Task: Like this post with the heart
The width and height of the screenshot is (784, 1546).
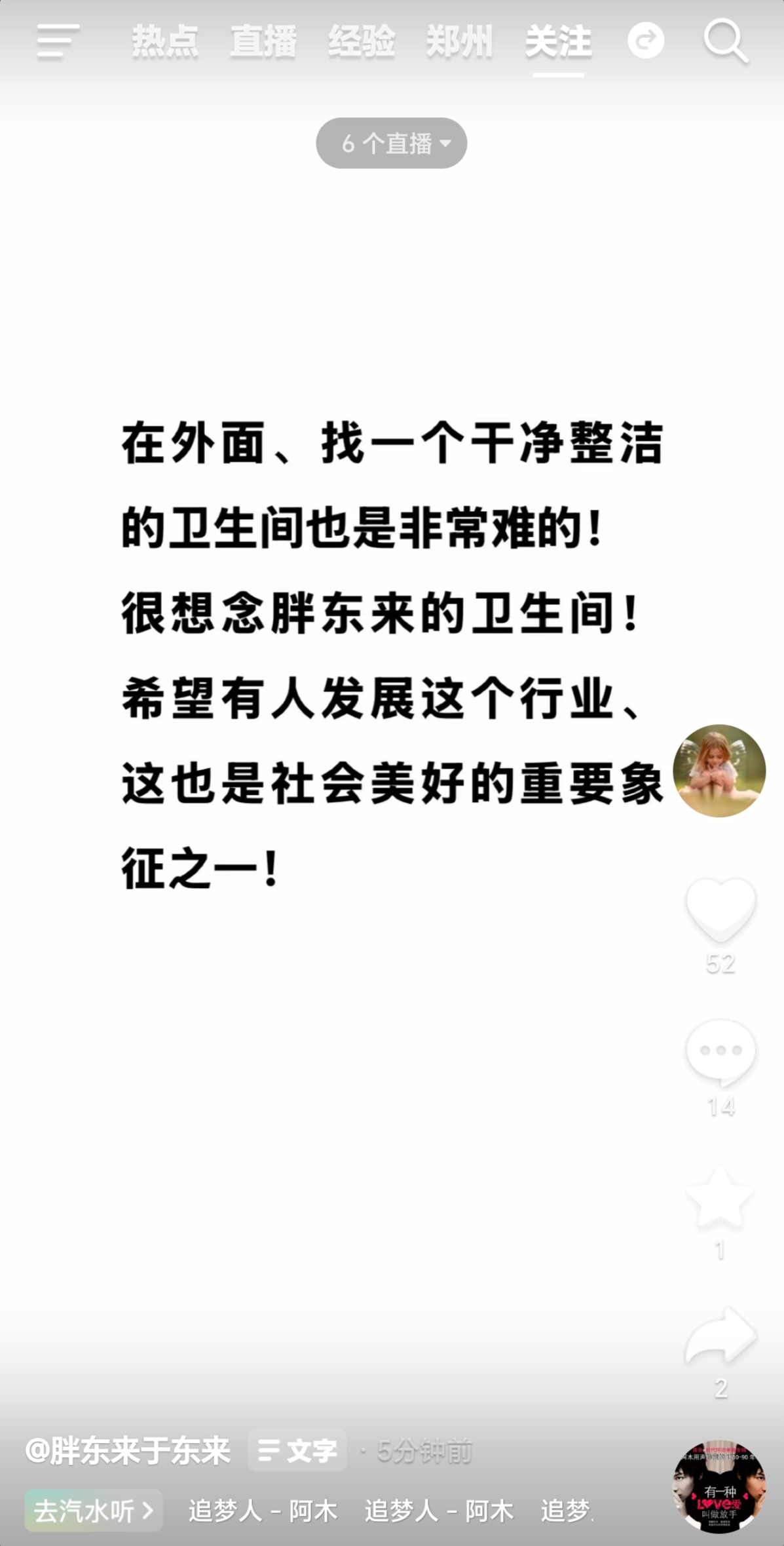Action: point(720,908)
